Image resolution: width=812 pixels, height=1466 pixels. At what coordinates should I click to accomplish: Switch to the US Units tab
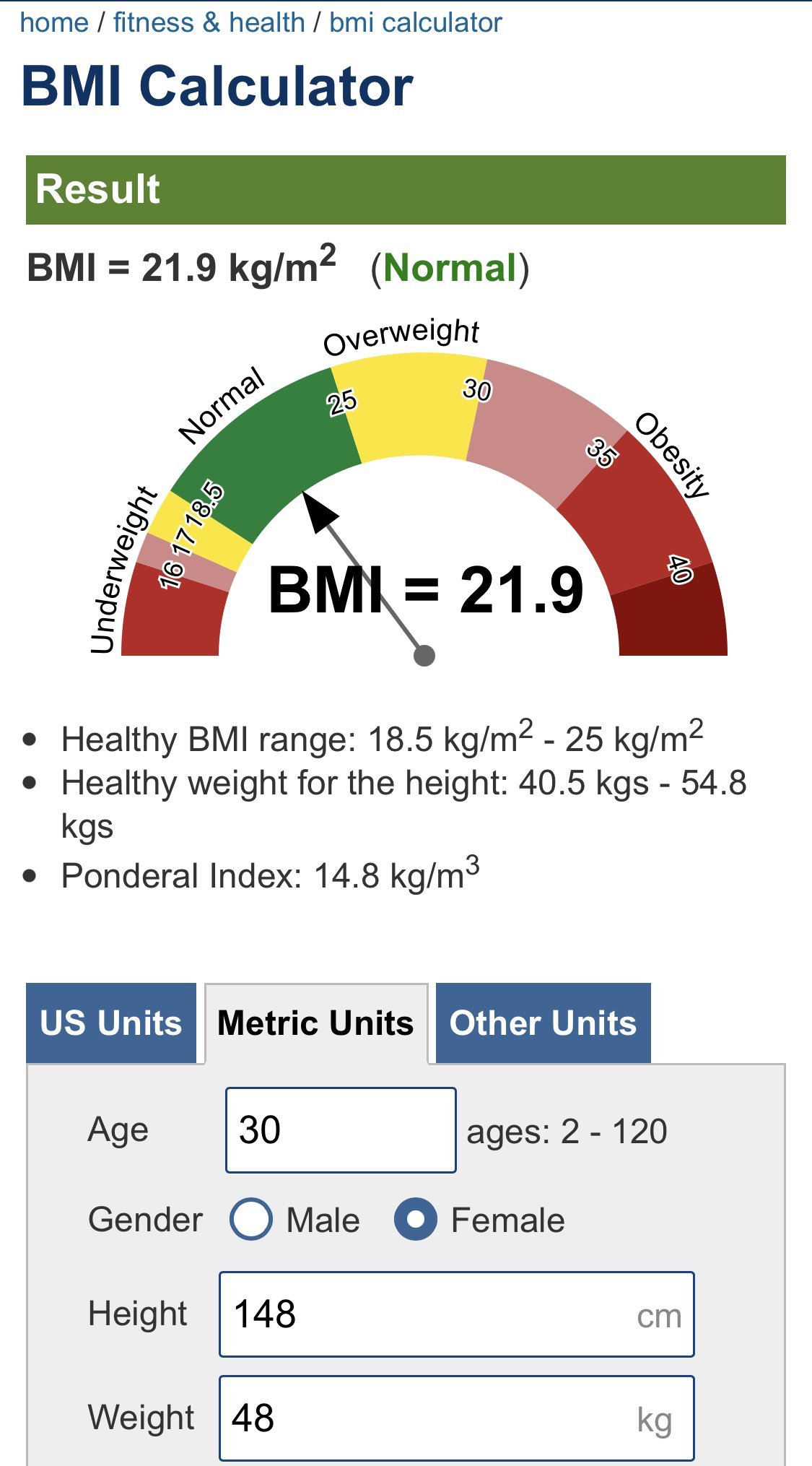[111, 1023]
